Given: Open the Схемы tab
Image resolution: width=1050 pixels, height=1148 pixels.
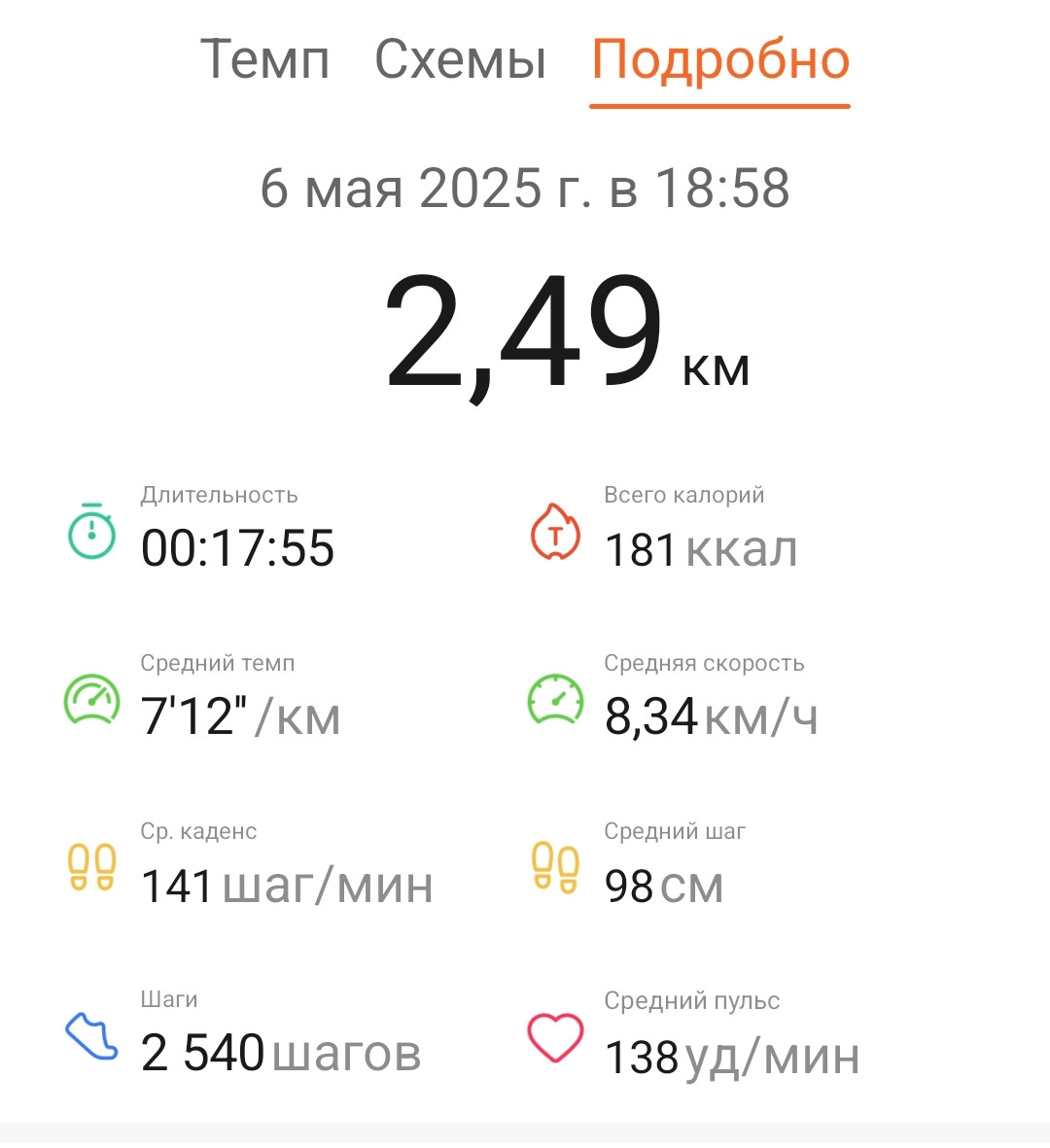Looking at the screenshot, I should [x=461, y=59].
